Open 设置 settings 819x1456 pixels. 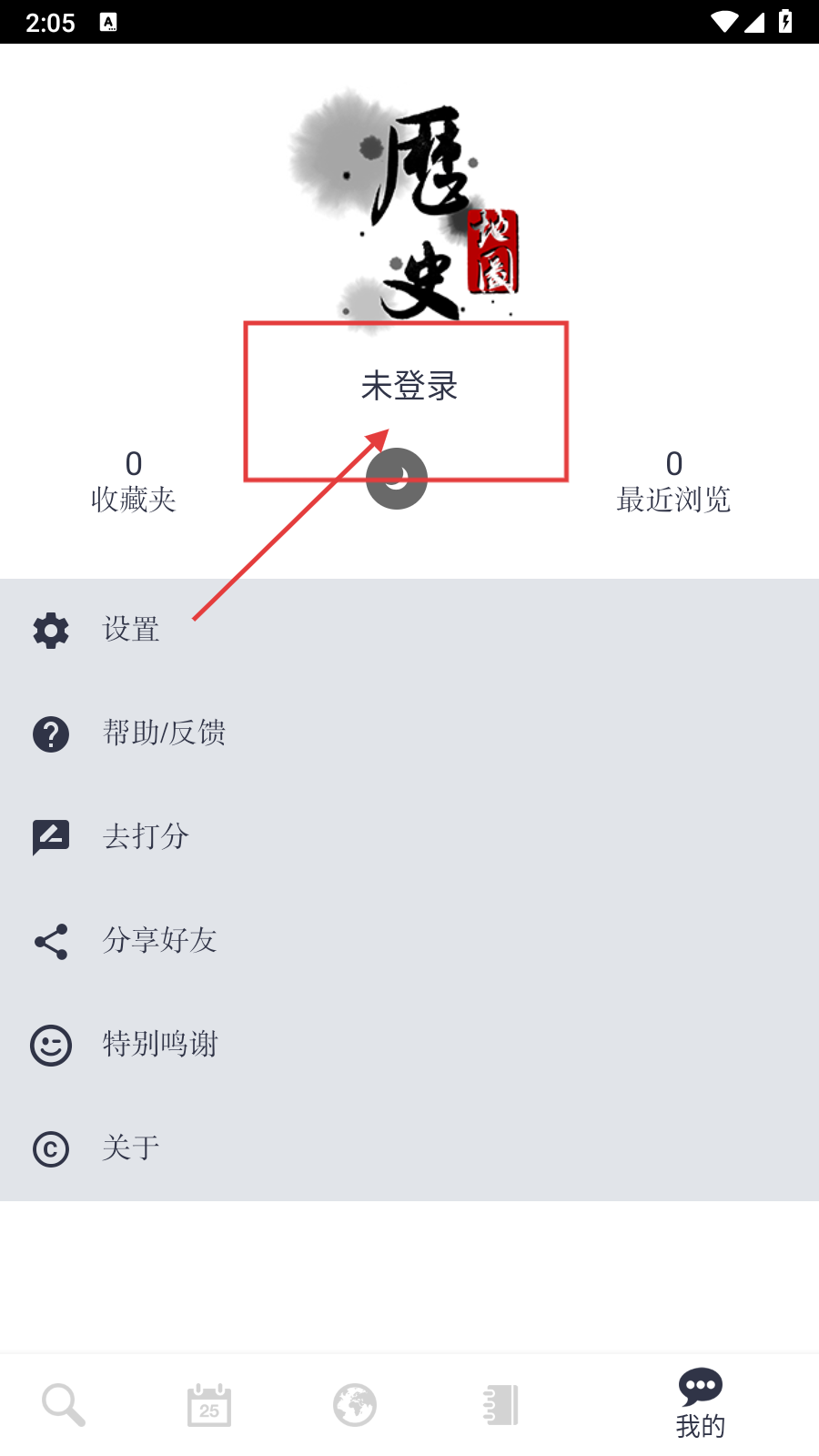[131, 630]
